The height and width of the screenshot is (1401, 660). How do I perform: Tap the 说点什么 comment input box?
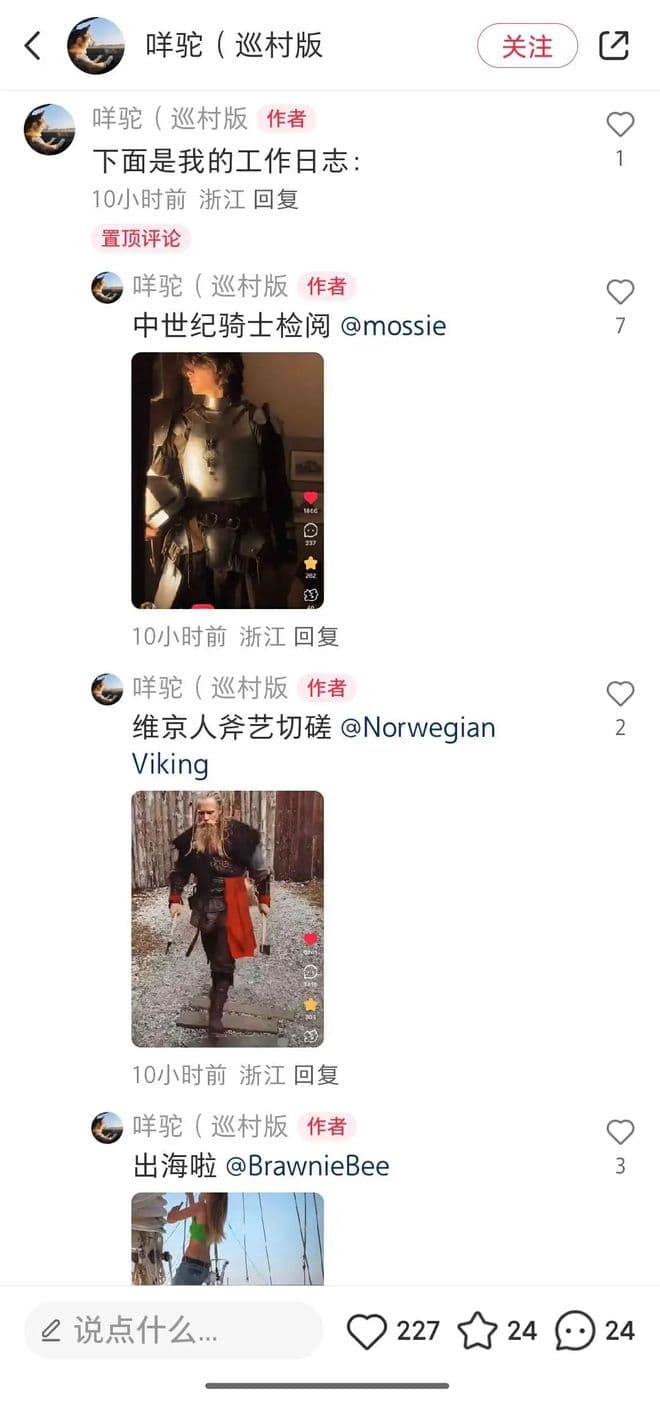tap(173, 1331)
